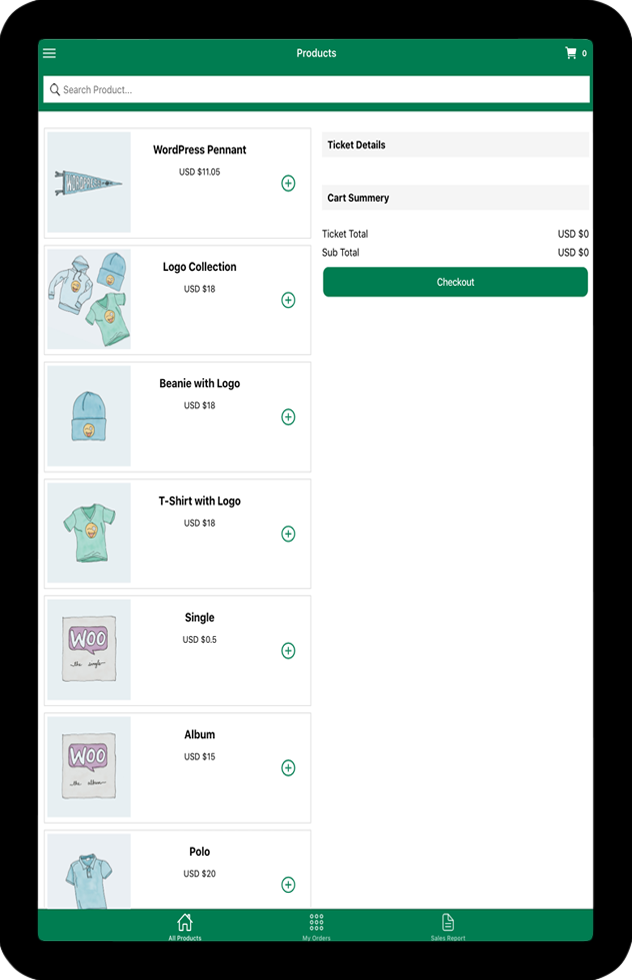632x980 pixels.
Task: Add Polo to cart
Action: [288, 885]
